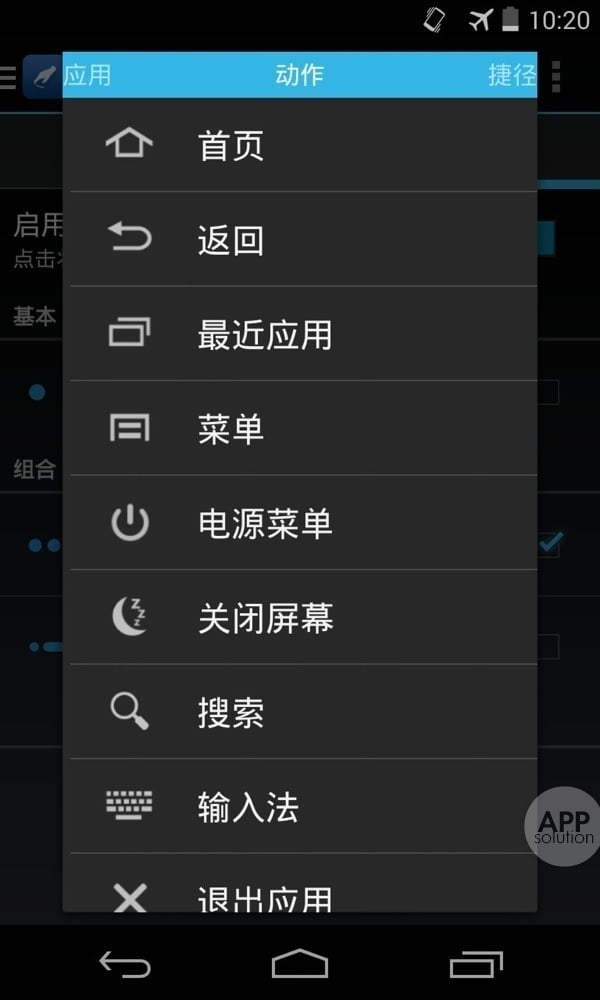Switch to the 捷径 tab
Screen dimensions: 600x1000
[x=511, y=75]
